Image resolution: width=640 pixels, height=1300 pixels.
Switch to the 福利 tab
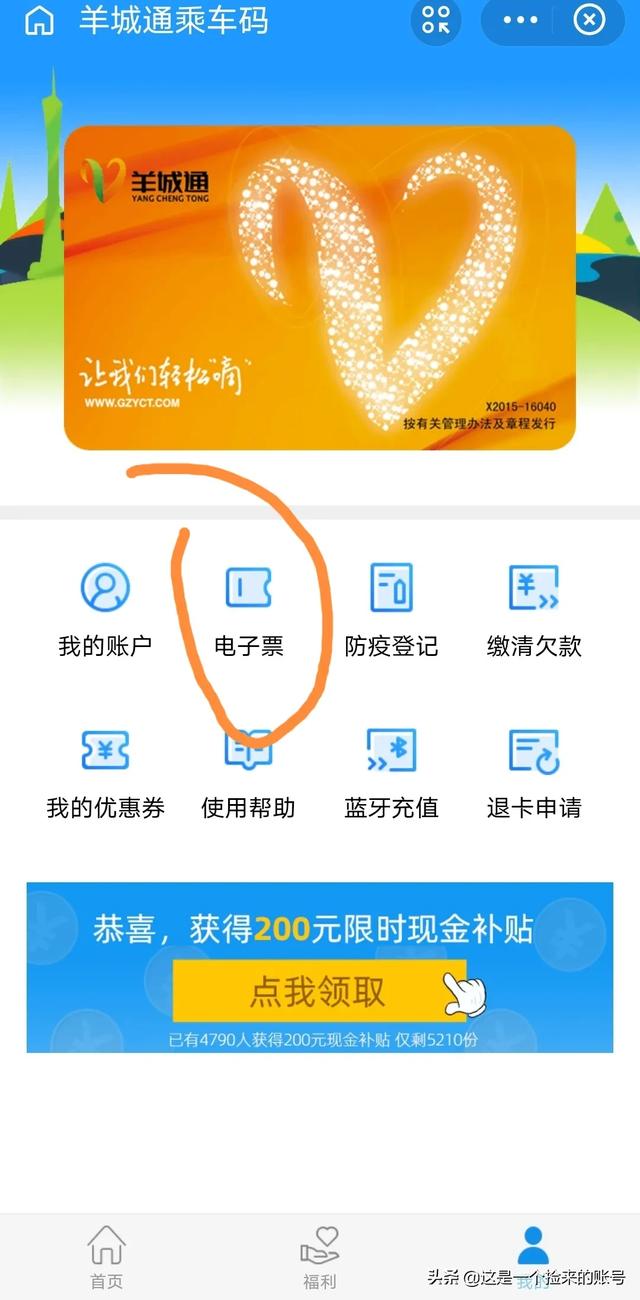tap(320, 1256)
